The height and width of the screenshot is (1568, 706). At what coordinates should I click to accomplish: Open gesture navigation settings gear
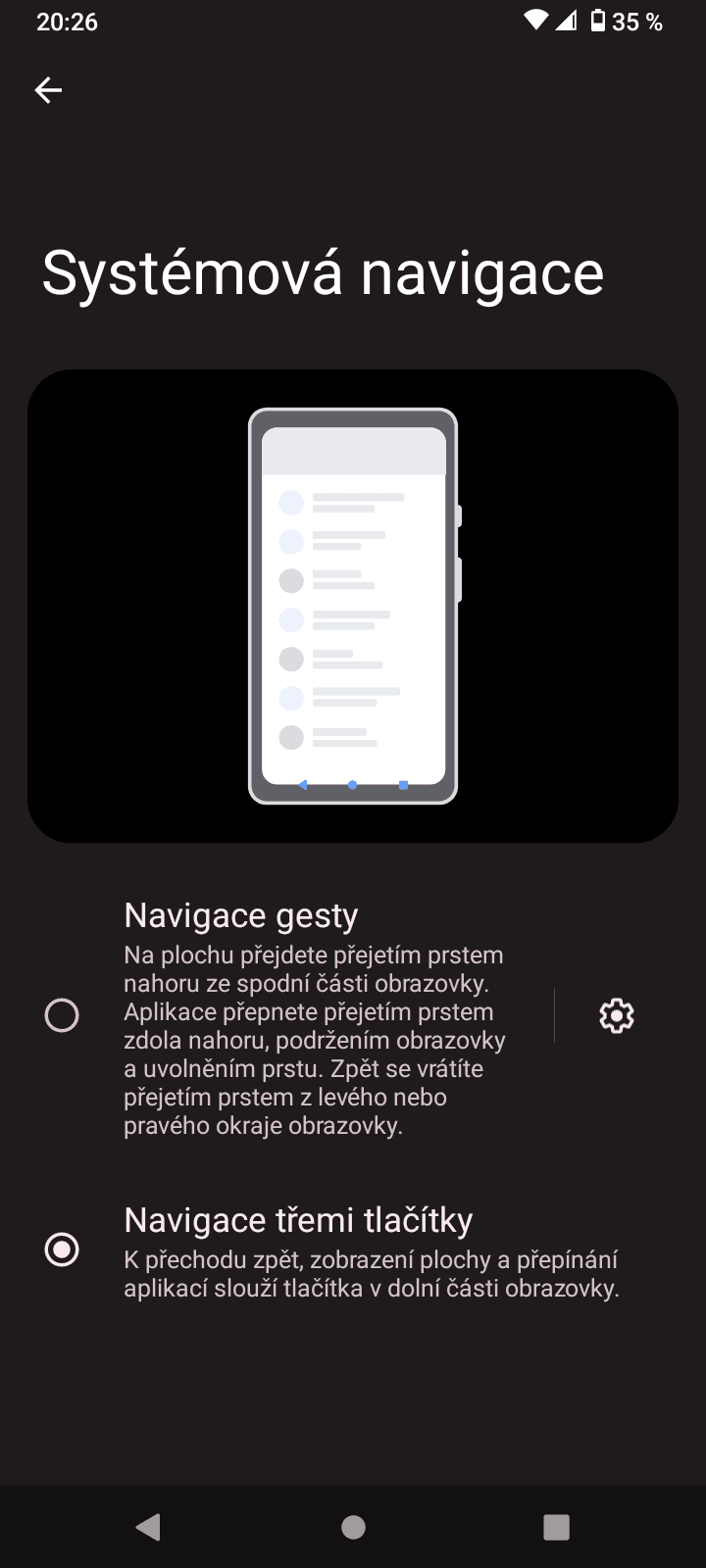(616, 1015)
